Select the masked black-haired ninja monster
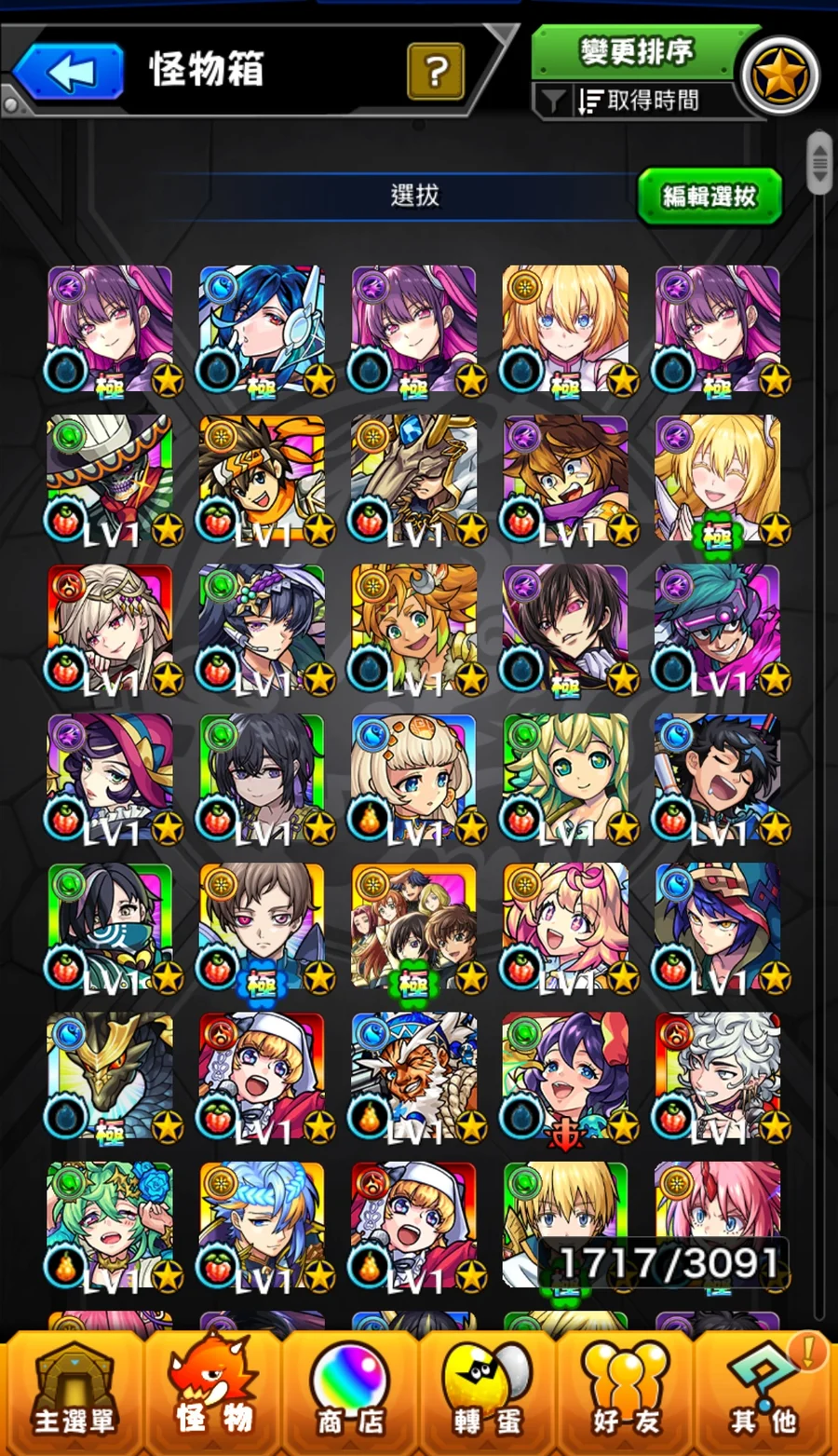The image size is (838, 1456). [110, 927]
